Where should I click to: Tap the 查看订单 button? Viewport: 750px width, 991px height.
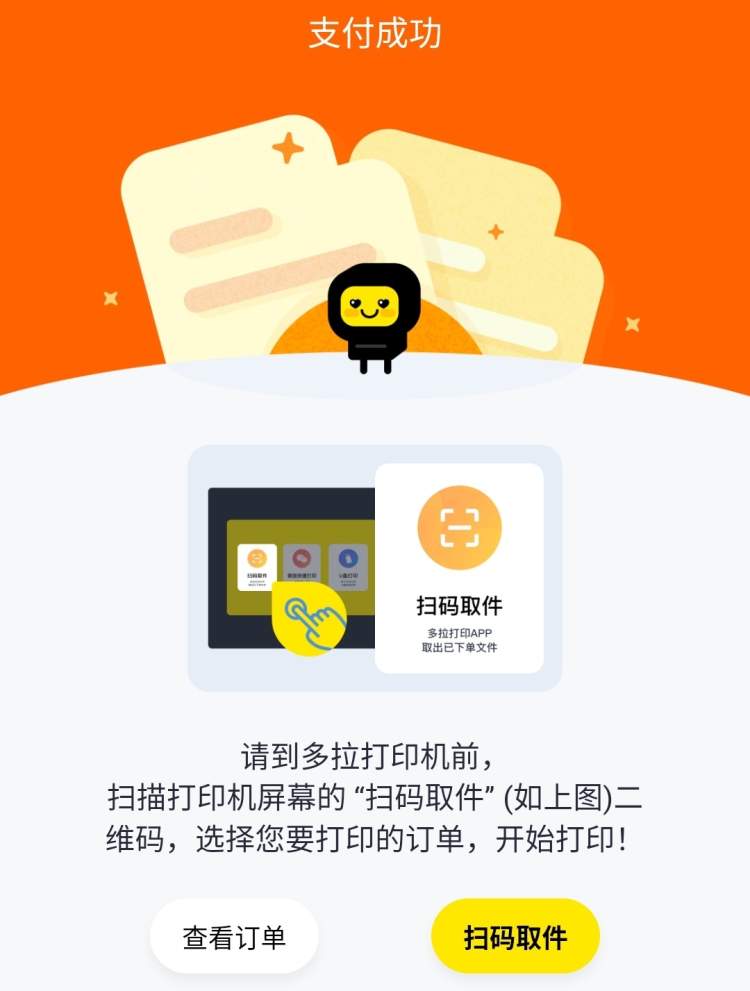pyautogui.click(x=234, y=937)
